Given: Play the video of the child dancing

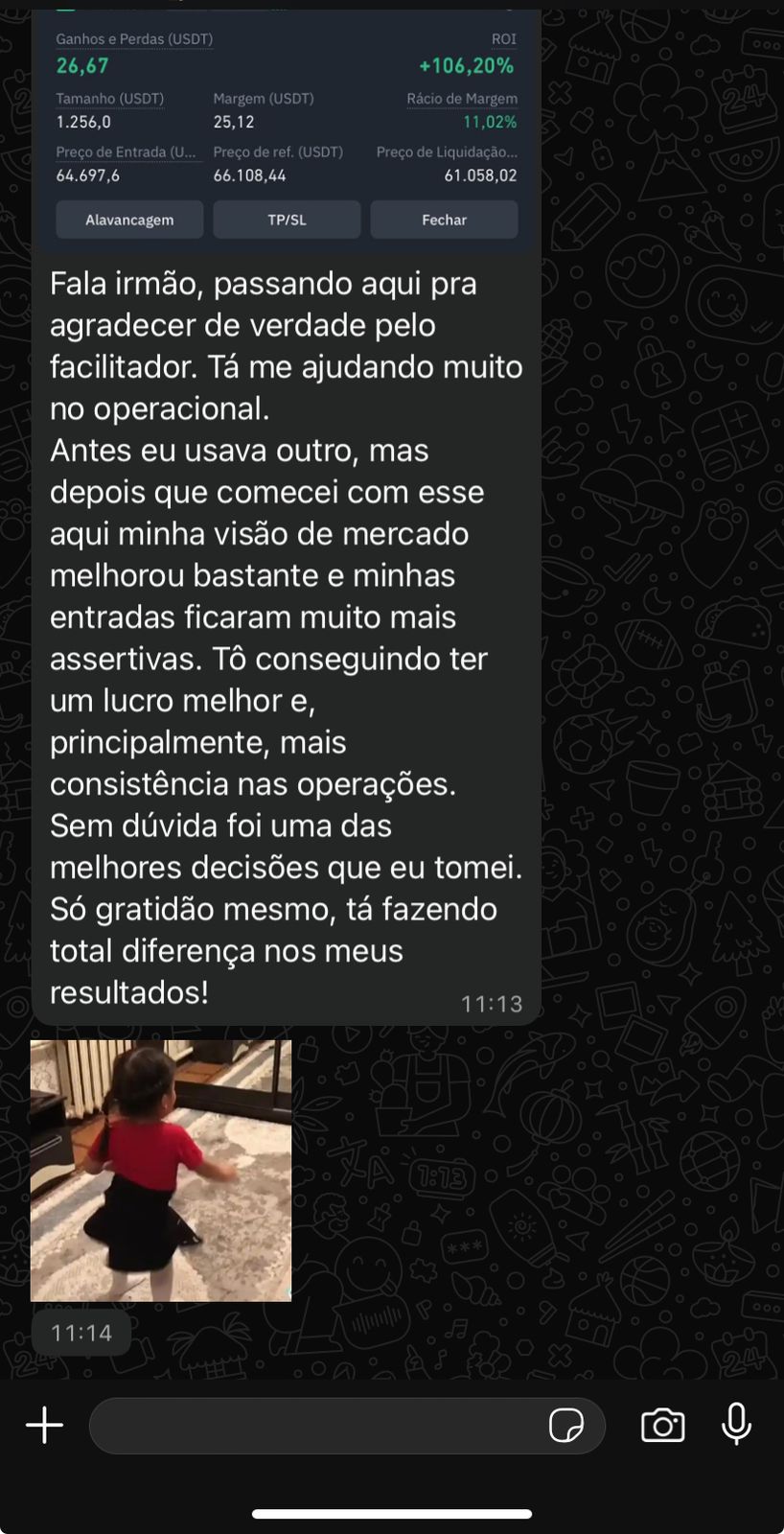Looking at the screenshot, I should [161, 1170].
